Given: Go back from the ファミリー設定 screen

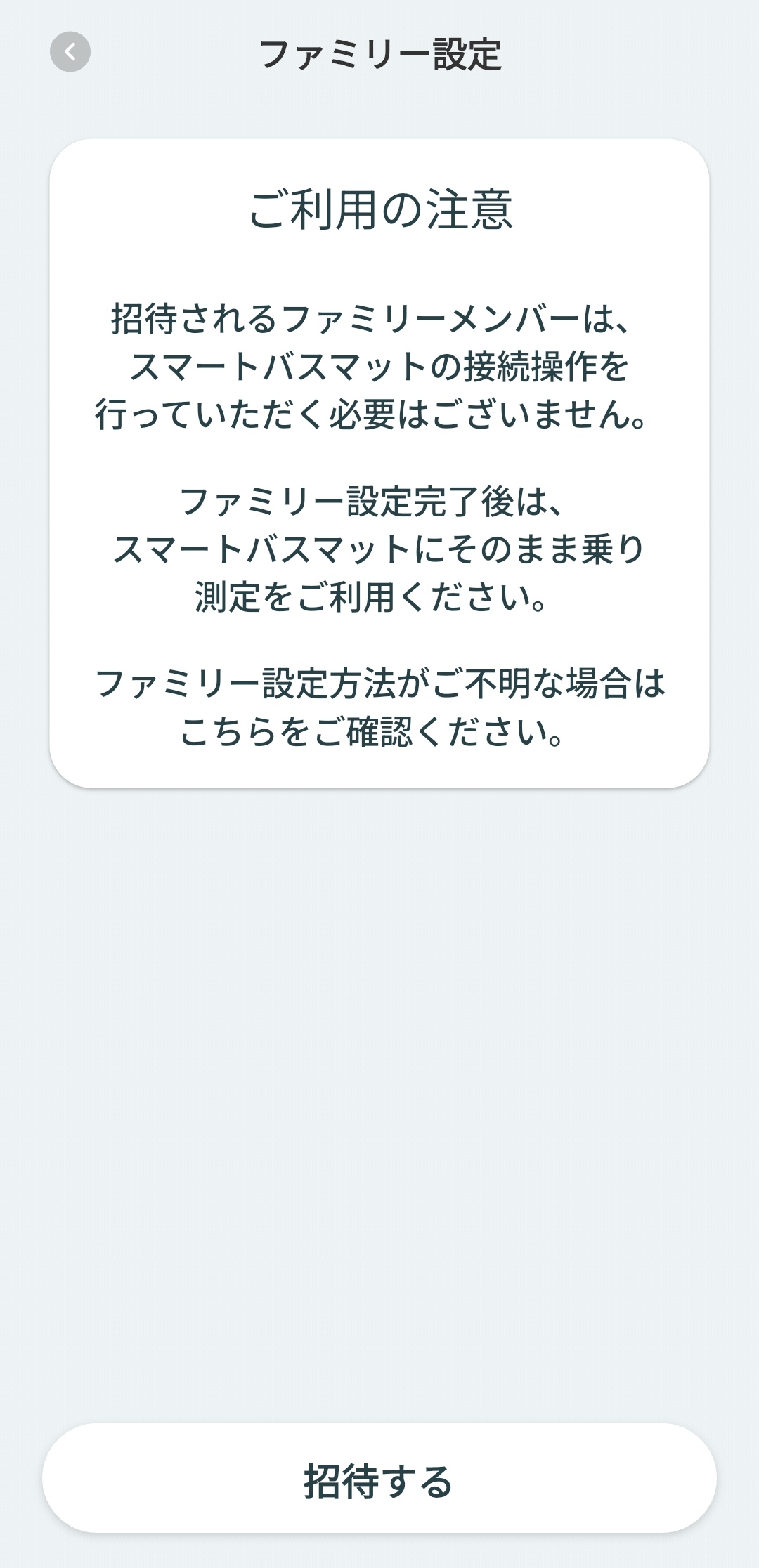Looking at the screenshot, I should pyautogui.click(x=70, y=52).
